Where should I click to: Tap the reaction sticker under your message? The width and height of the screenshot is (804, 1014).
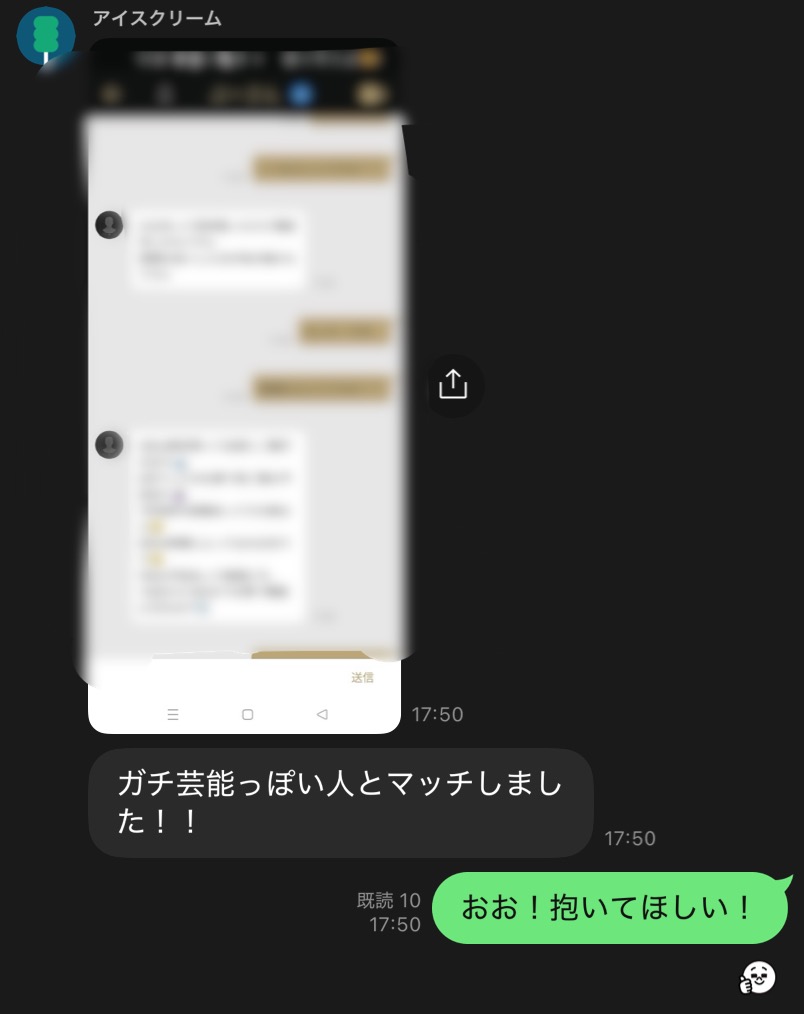758,977
